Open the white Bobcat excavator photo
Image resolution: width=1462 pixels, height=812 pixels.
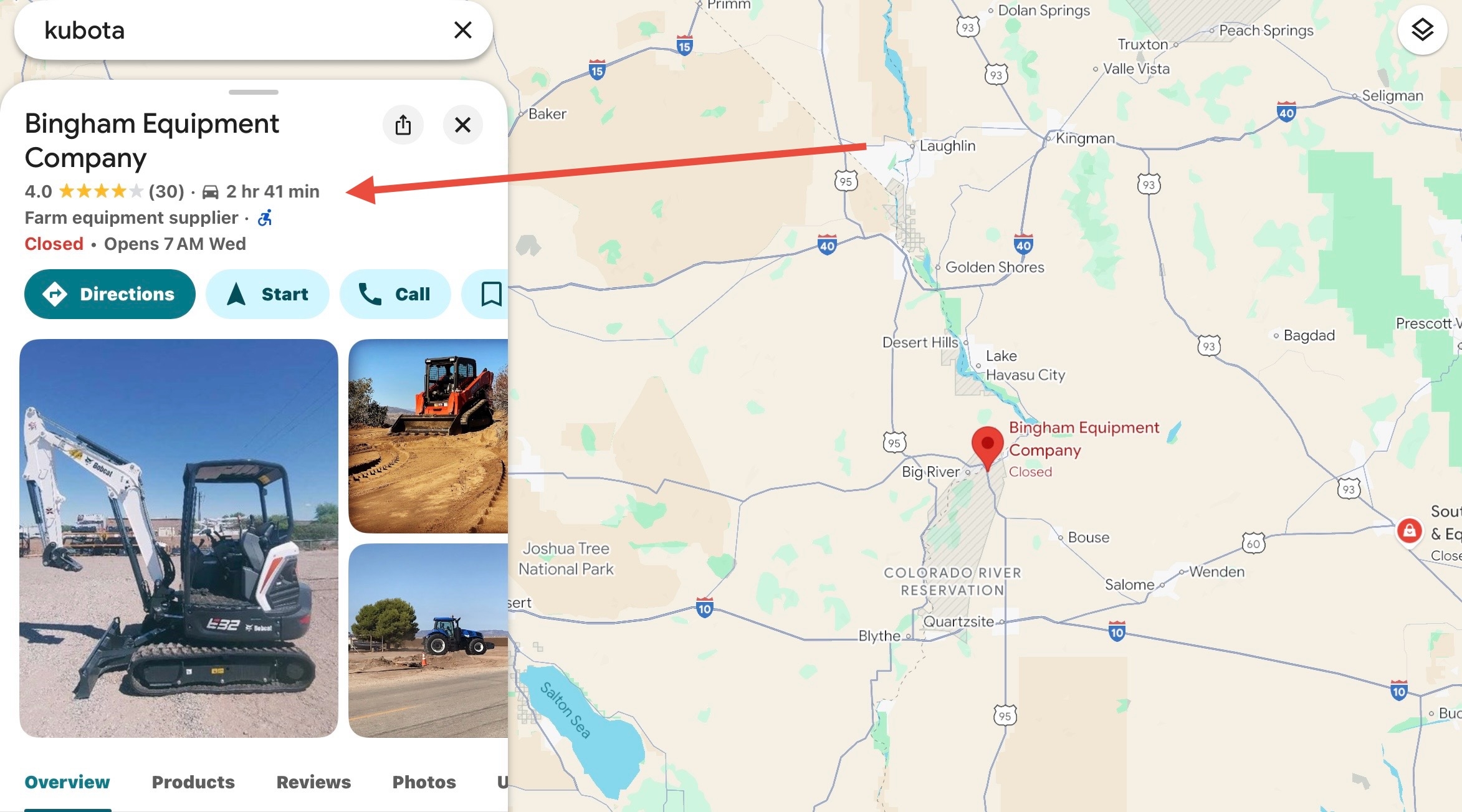[x=179, y=538]
